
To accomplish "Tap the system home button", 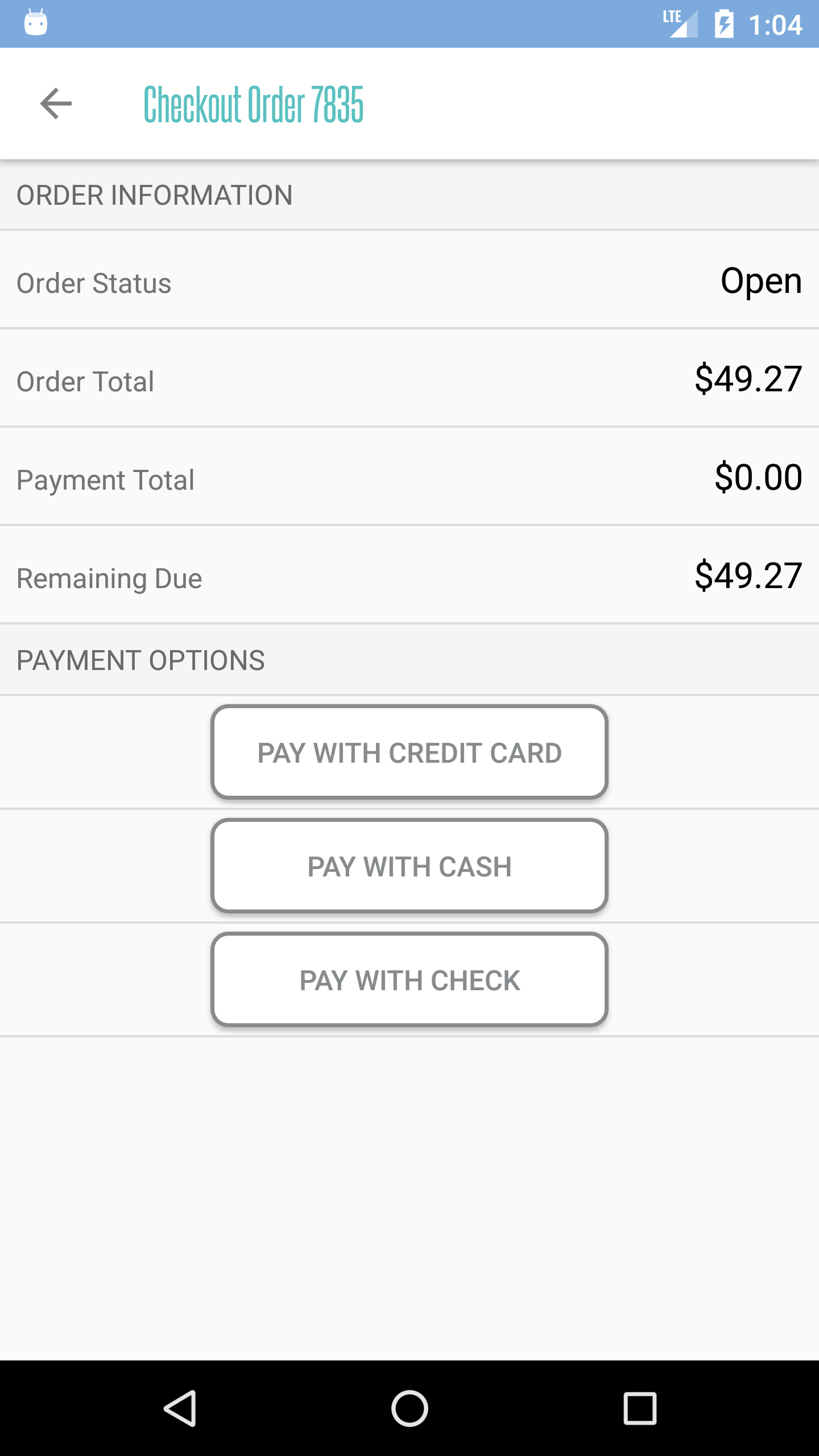I will (x=409, y=1408).
